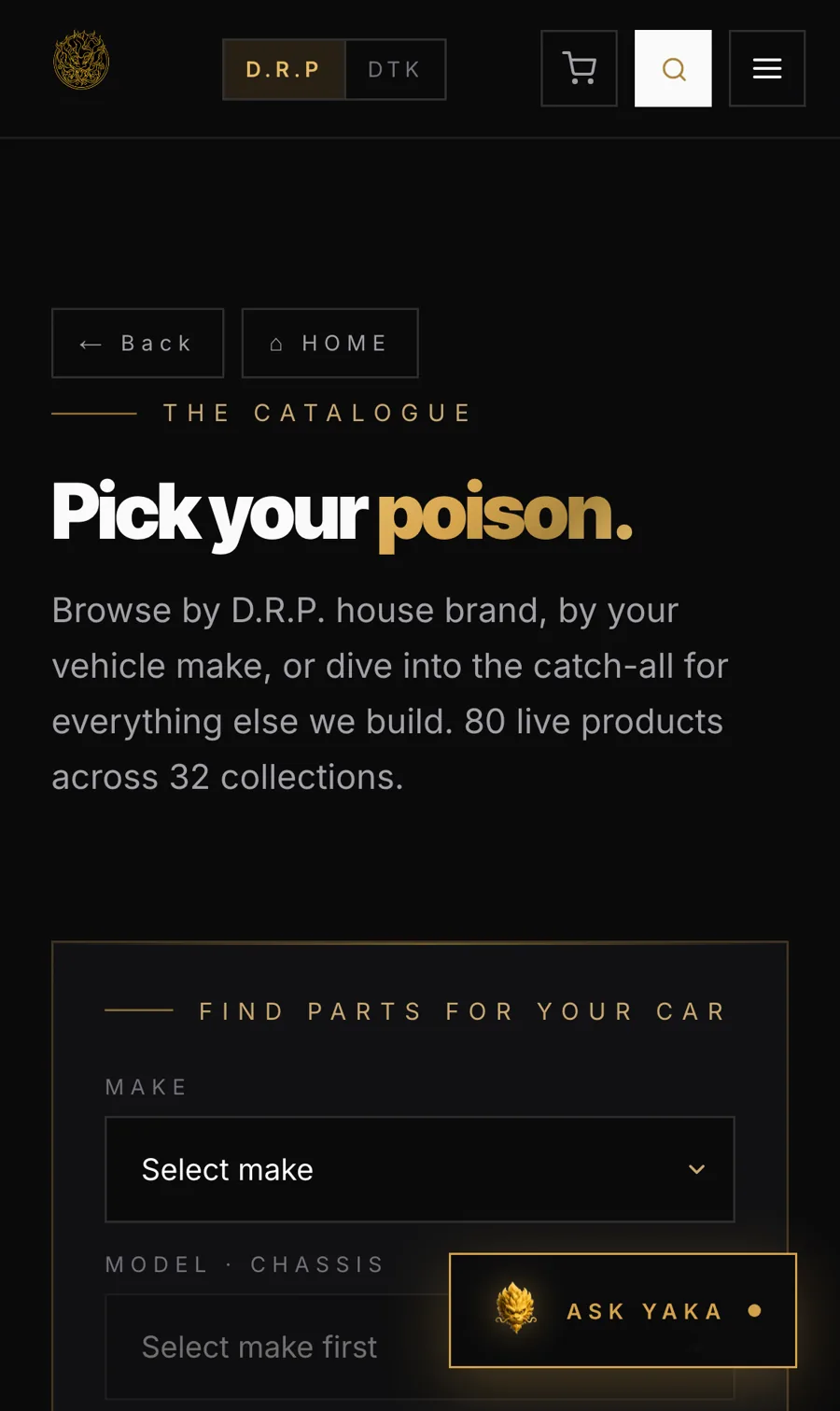Tap the HOME button

pos(329,343)
